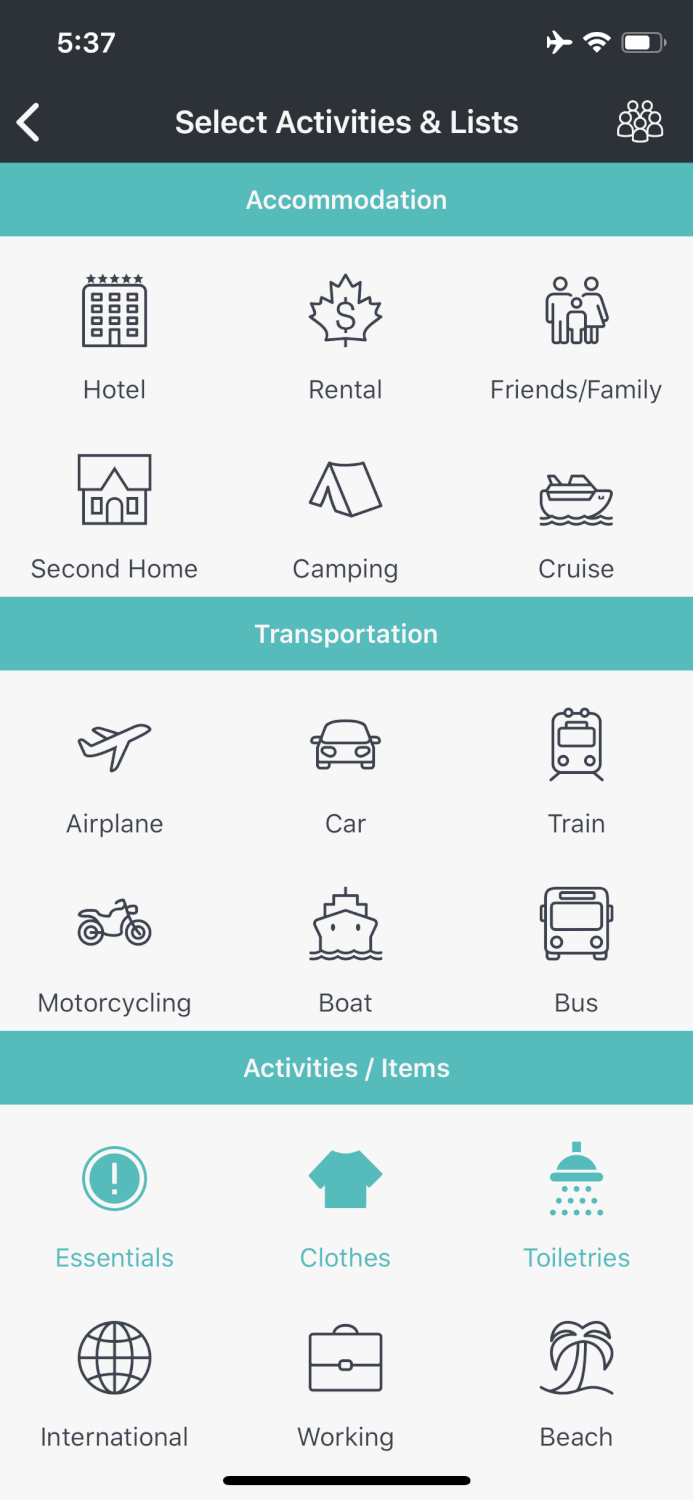Add Motorcycling transportation

click(x=114, y=951)
